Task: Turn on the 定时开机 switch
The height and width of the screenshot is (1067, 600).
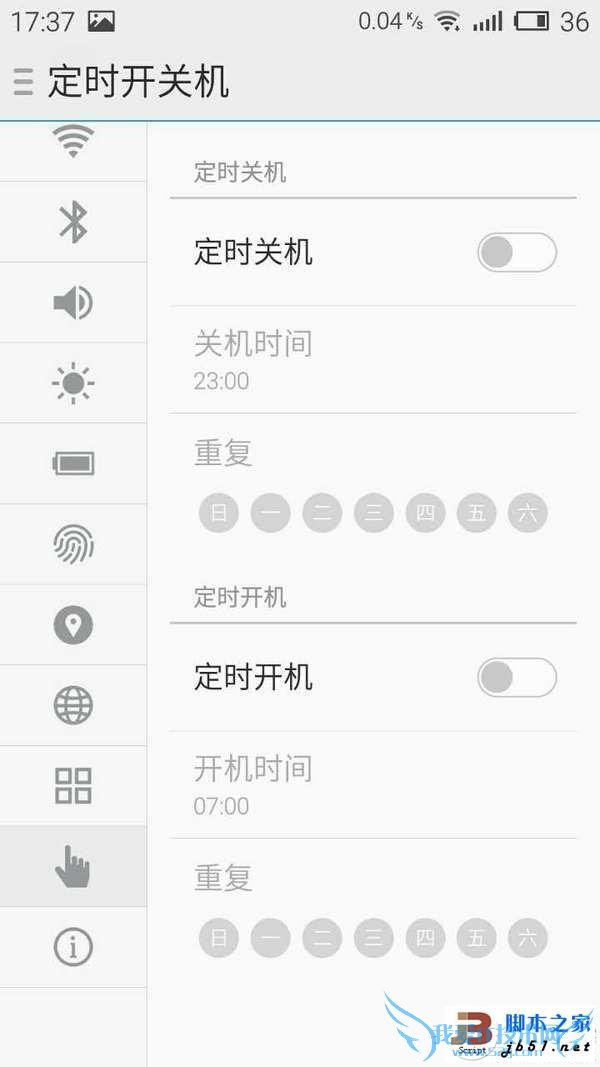Action: tap(516, 677)
